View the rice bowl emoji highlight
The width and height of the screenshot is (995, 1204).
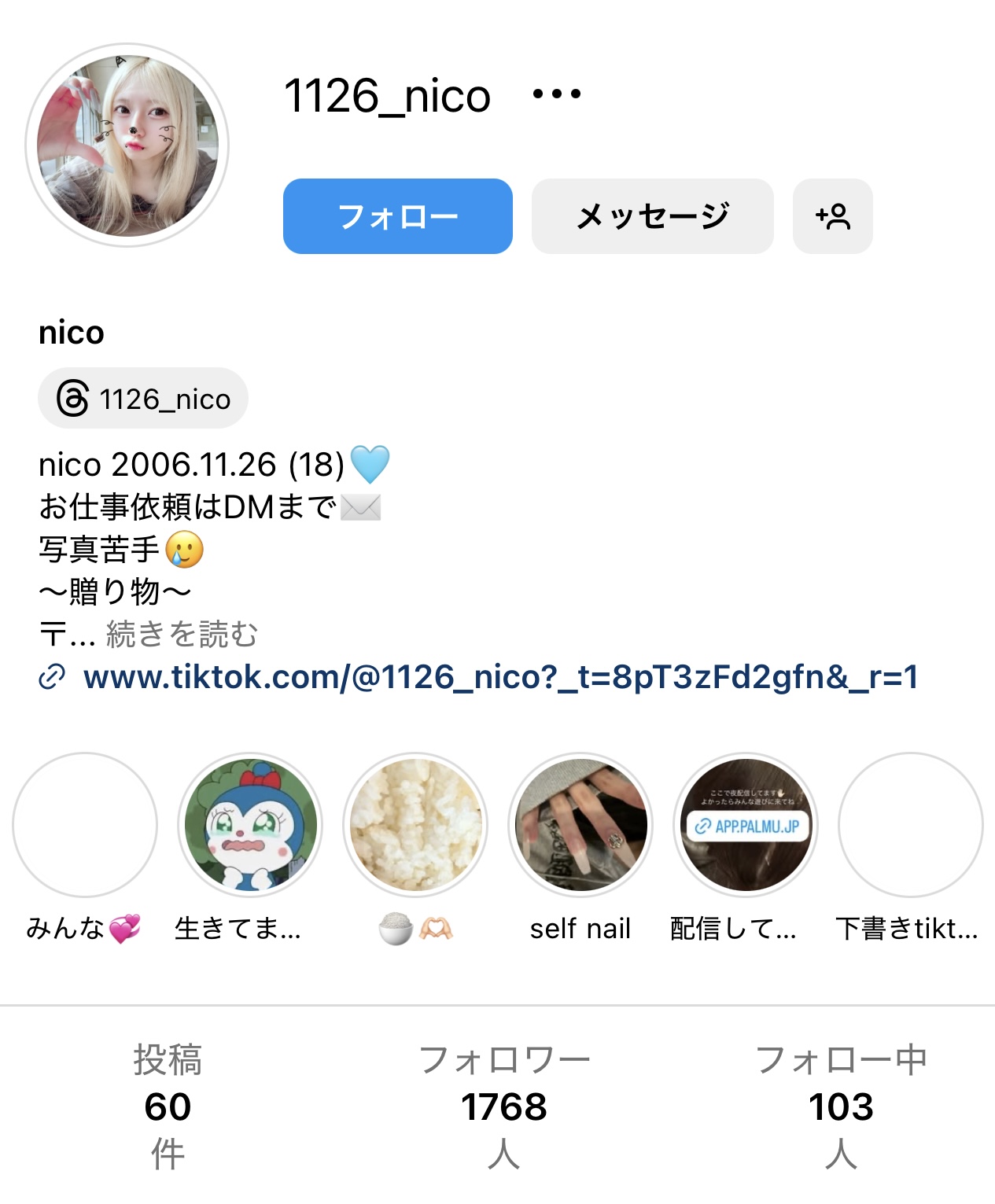pos(415,825)
